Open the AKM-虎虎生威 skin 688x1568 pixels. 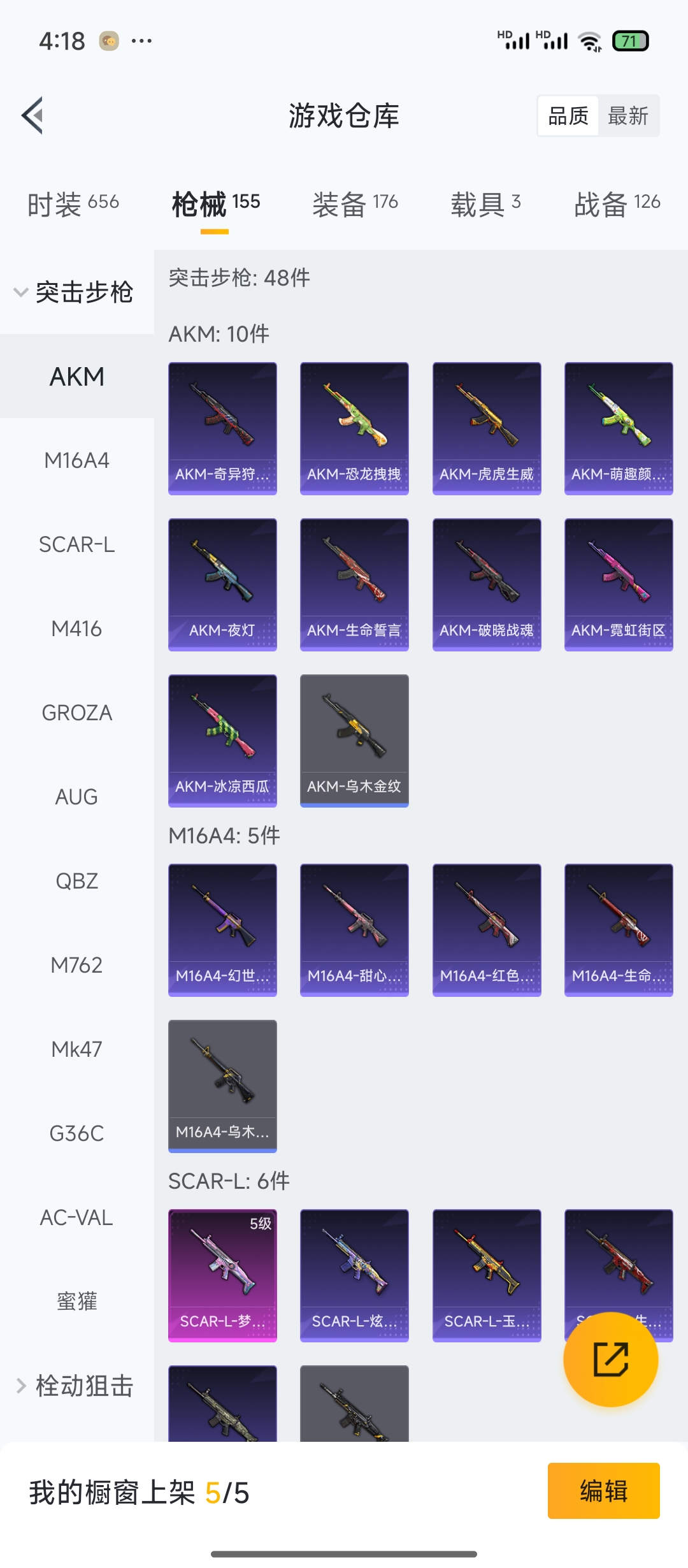pos(487,428)
